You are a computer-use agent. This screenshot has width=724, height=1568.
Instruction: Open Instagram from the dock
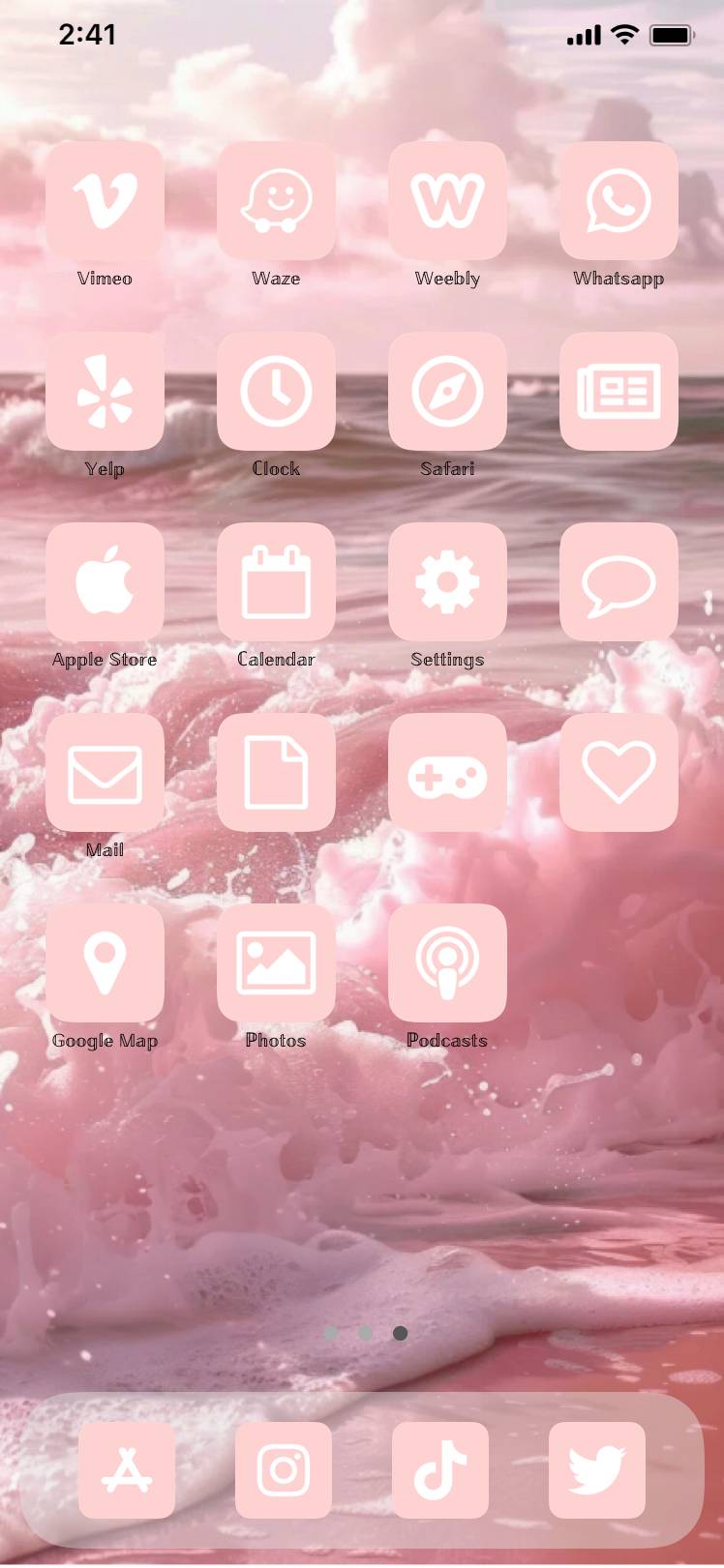click(x=283, y=1469)
